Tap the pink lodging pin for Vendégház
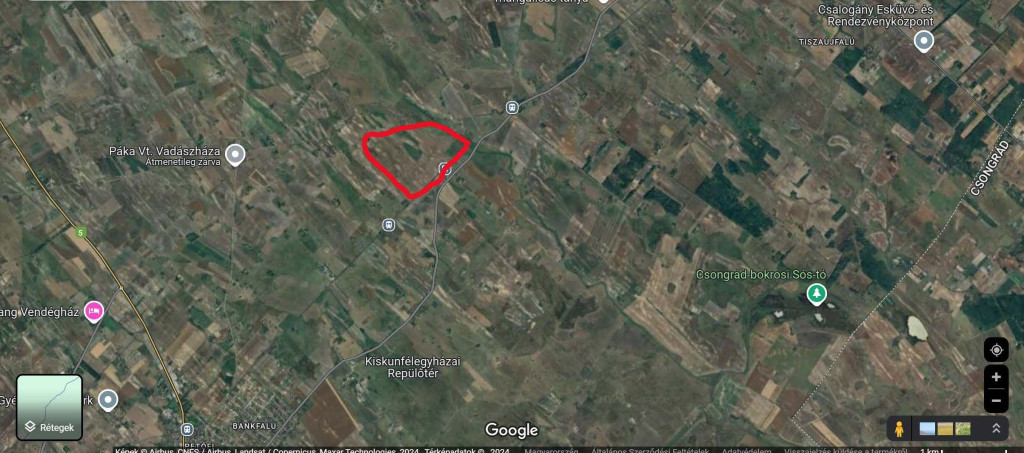Screen dimensions: 1024x453 (x=94, y=311)
